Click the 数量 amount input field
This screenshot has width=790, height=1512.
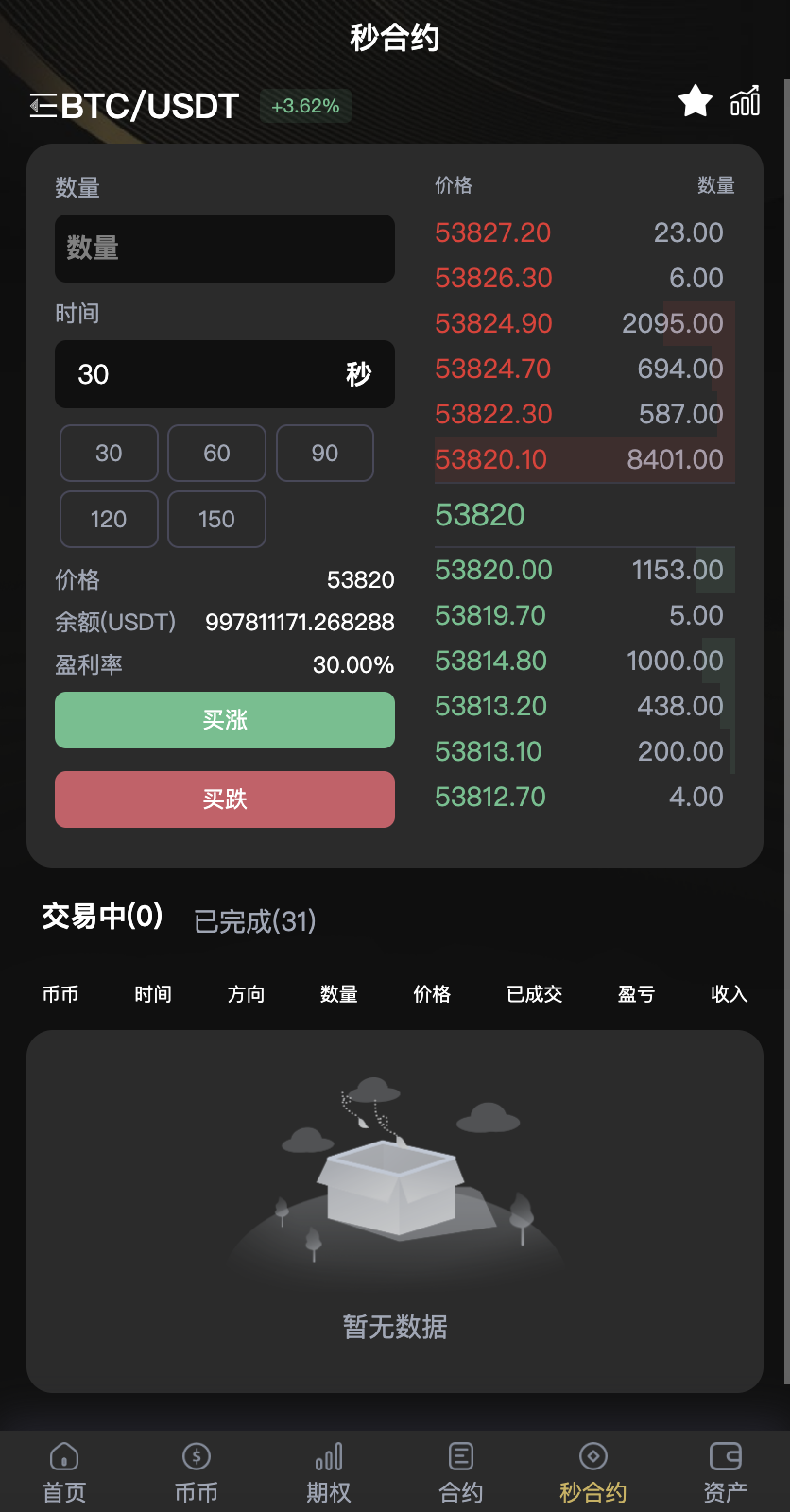(x=224, y=249)
